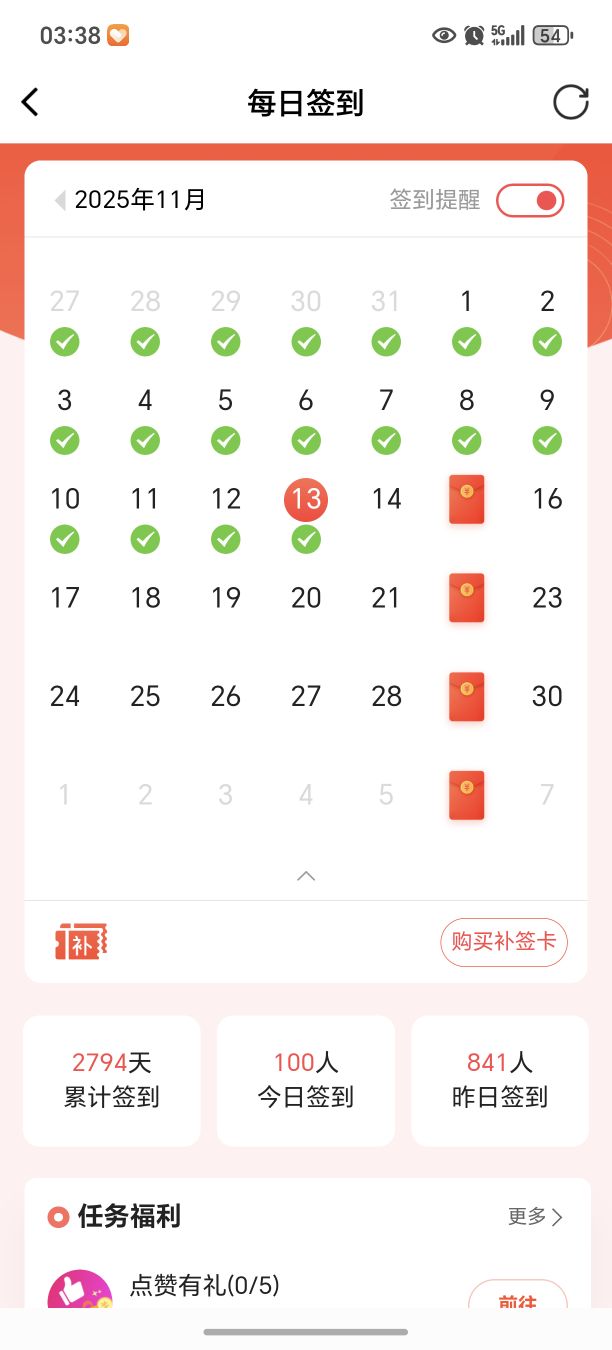Select today's date 13 on the calendar
Screen dimensions: 612x1350
point(306,499)
